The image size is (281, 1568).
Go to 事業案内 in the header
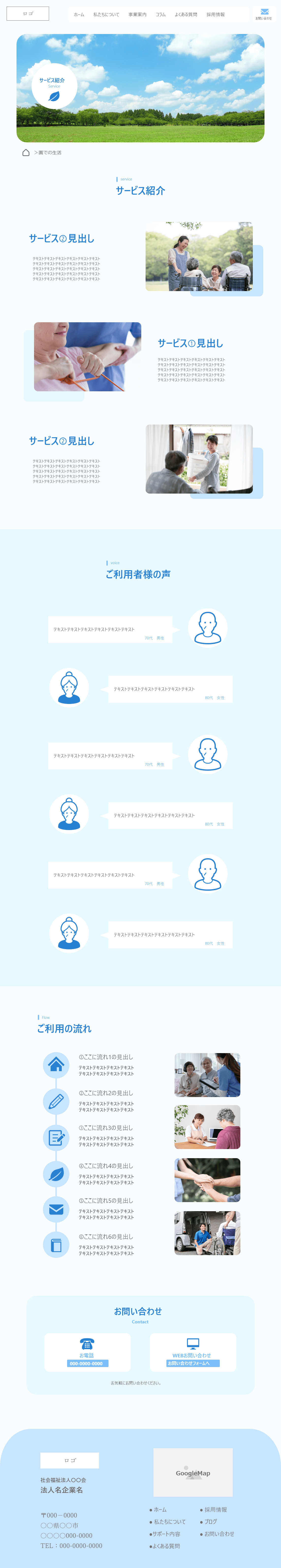click(x=137, y=15)
